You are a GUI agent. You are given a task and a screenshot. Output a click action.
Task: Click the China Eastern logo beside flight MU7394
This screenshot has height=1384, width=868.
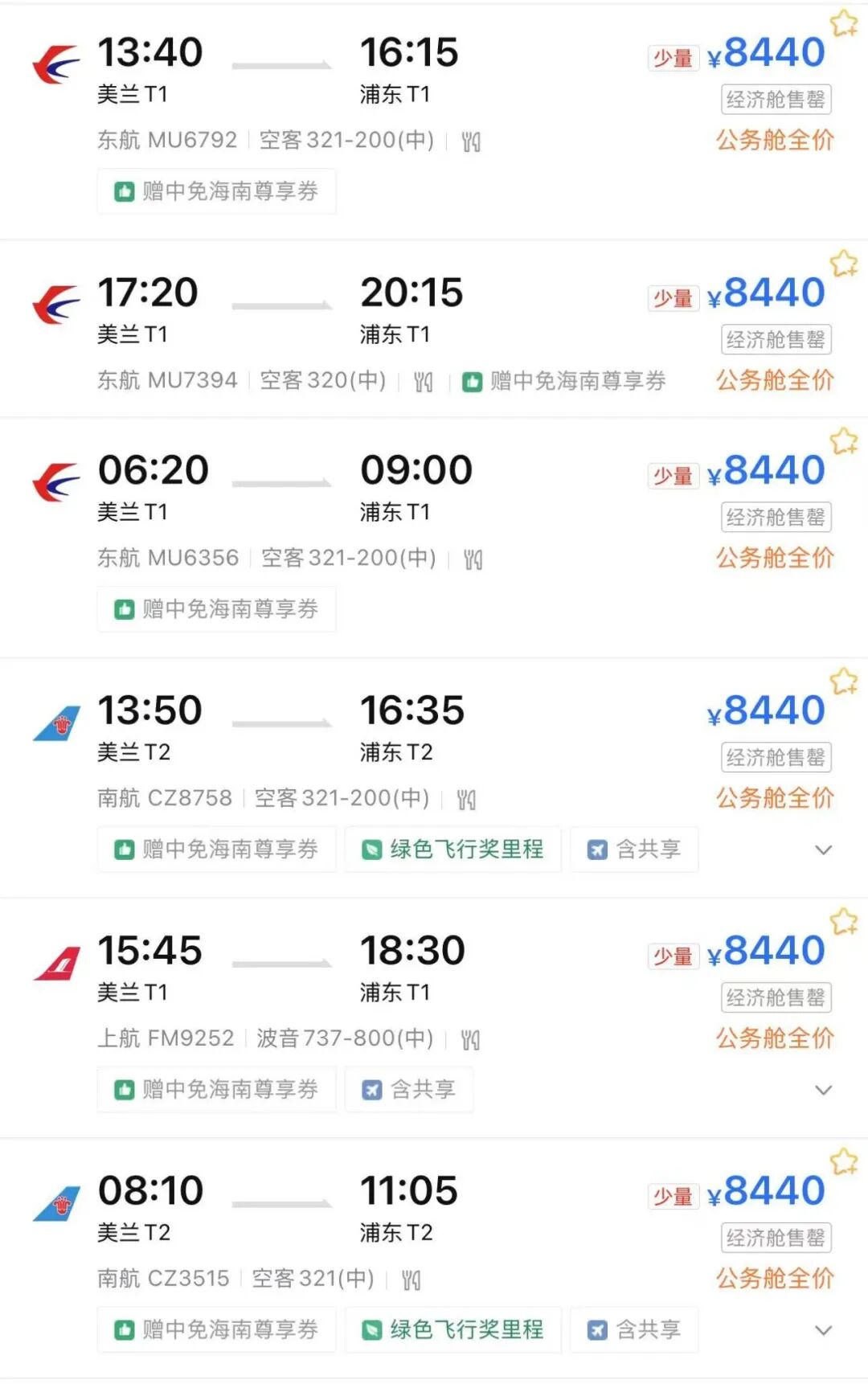pos(54,301)
